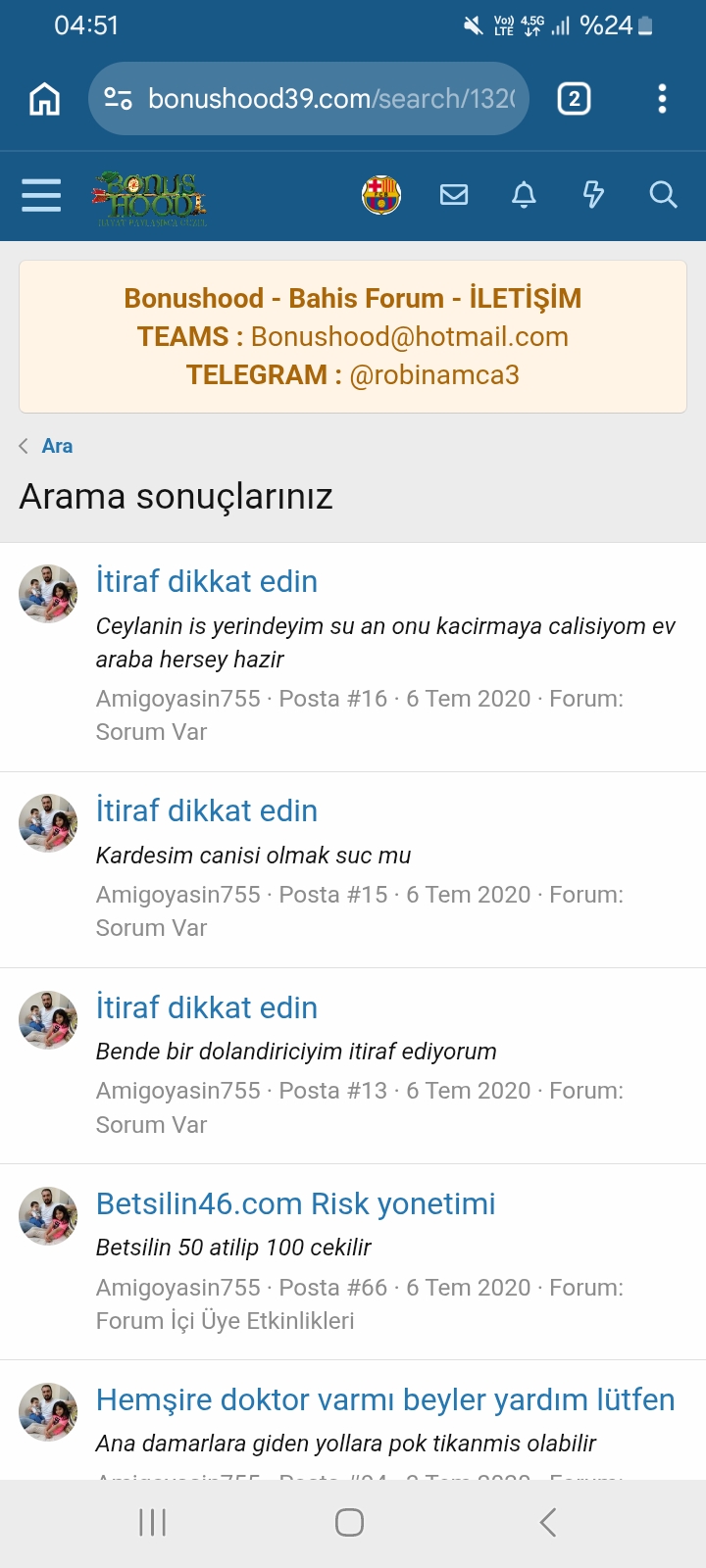Open the lightning bolt what's new icon
The height and width of the screenshot is (1568, 706).
point(593,195)
